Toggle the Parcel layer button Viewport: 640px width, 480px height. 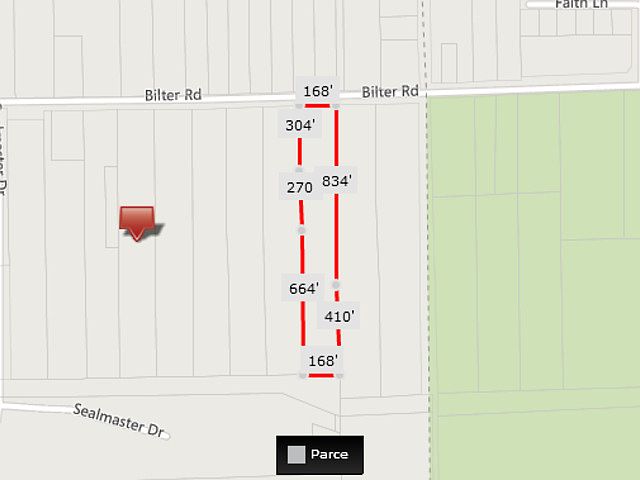319,455
